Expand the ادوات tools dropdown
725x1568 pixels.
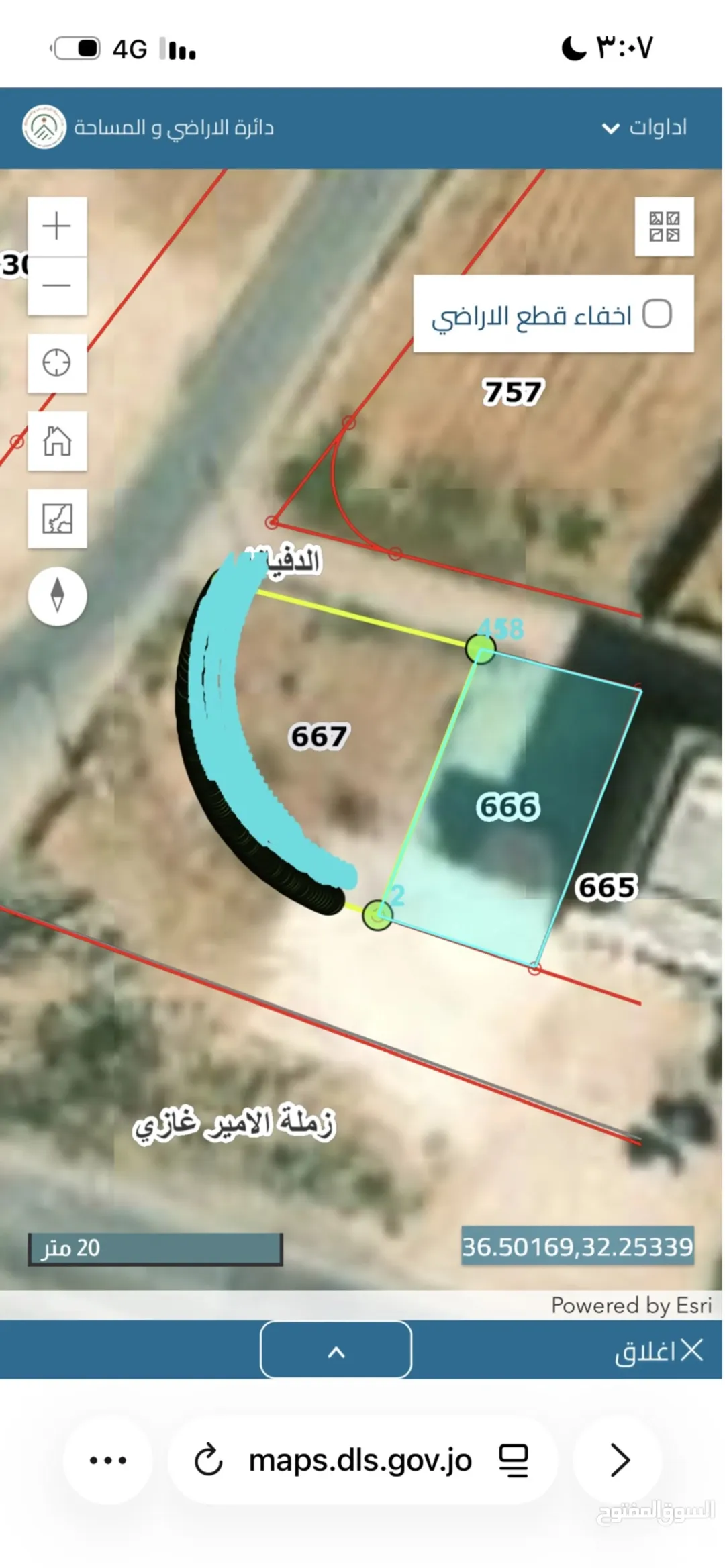644,127
